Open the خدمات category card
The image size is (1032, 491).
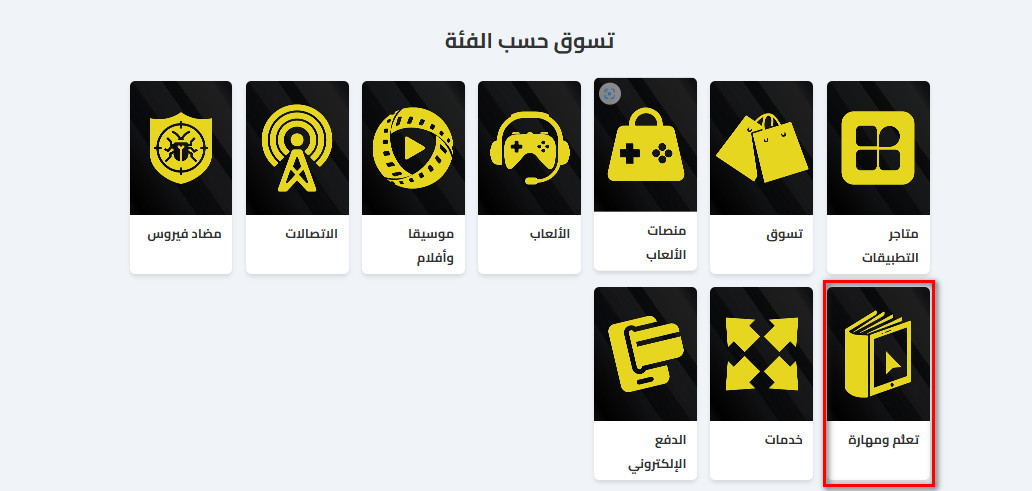[x=761, y=383]
